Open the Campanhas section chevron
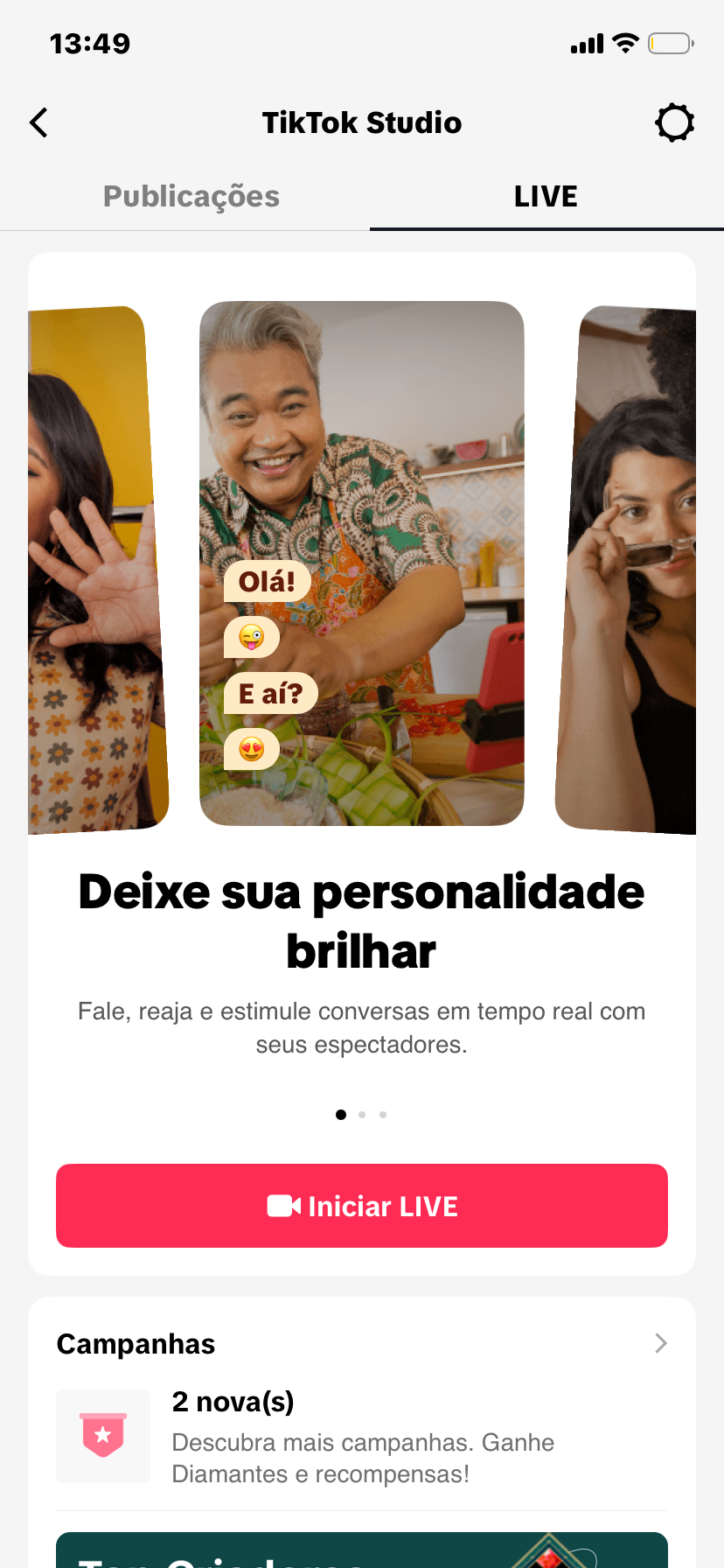The width and height of the screenshot is (724, 1568). click(x=661, y=1343)
